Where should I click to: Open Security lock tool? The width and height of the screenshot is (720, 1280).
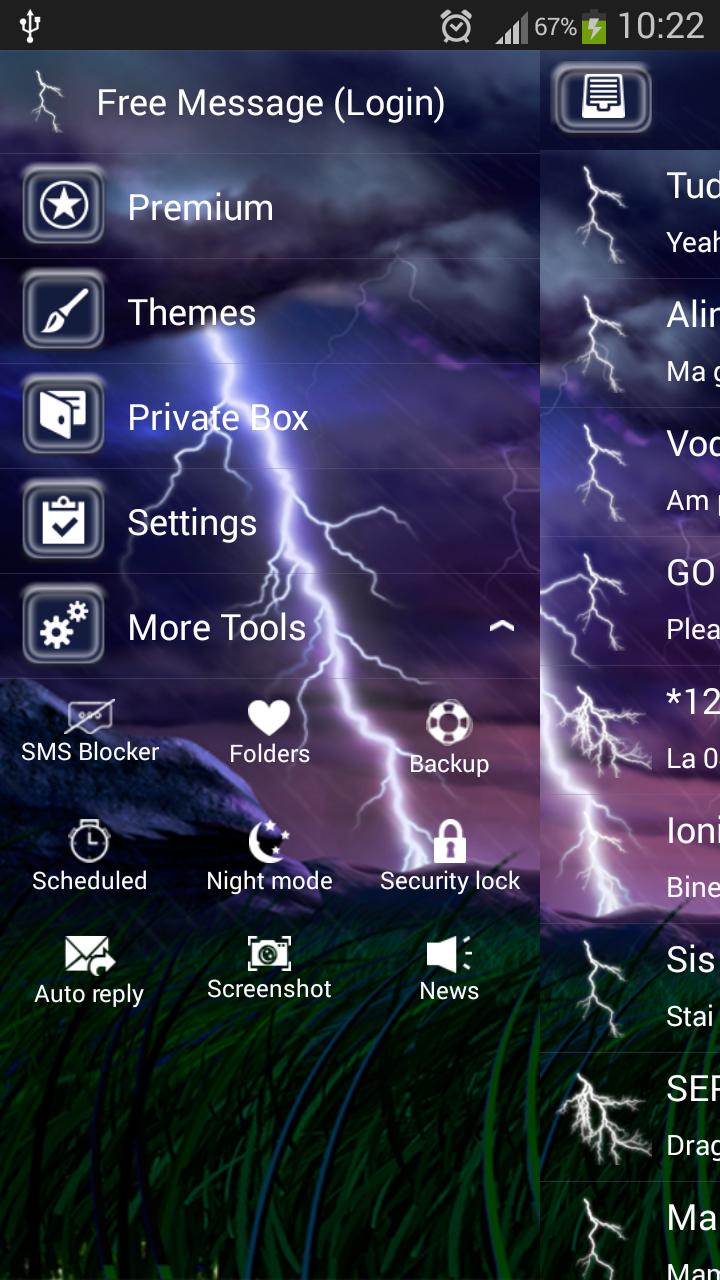450,855
